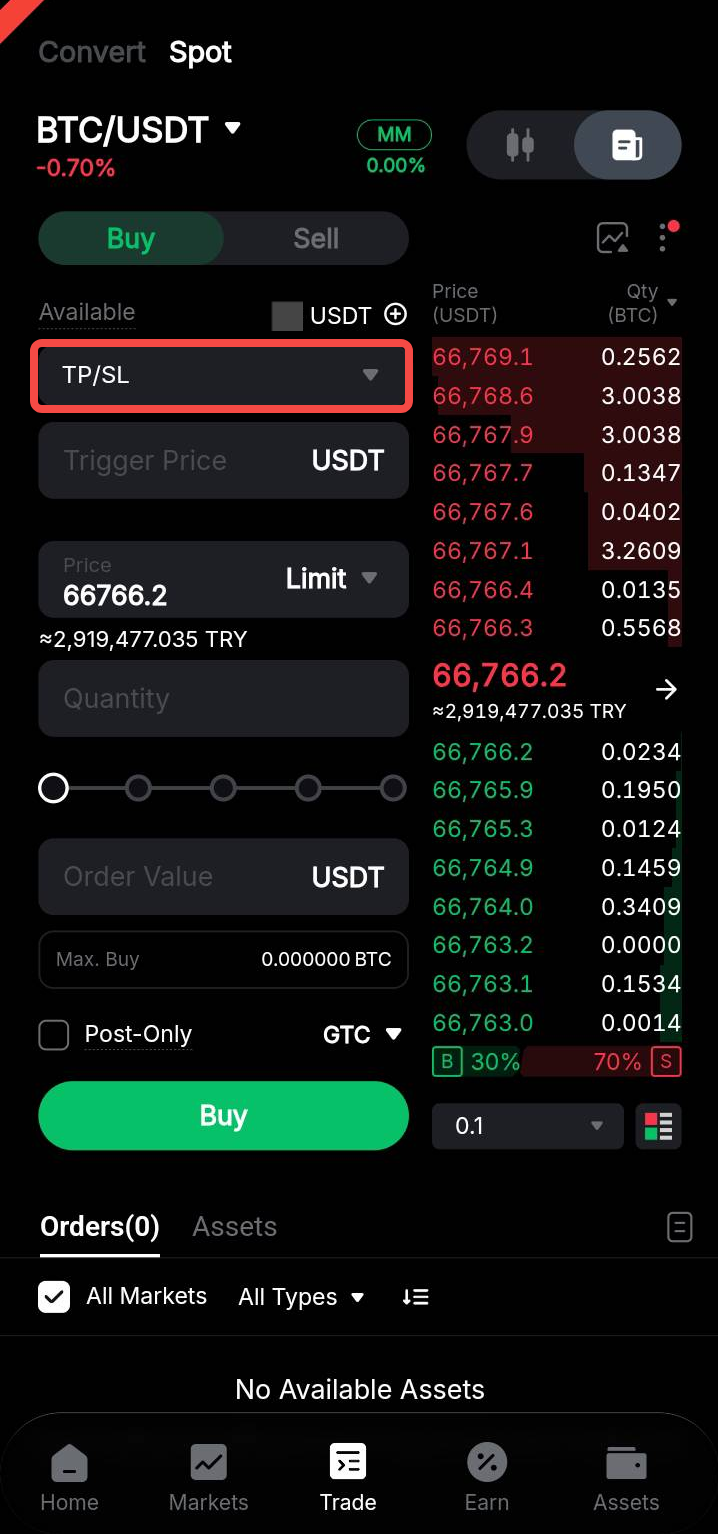Viewport: 718px width, 1534px height.
Task: Switch to candlestick chart view
Action: (520, 145)
